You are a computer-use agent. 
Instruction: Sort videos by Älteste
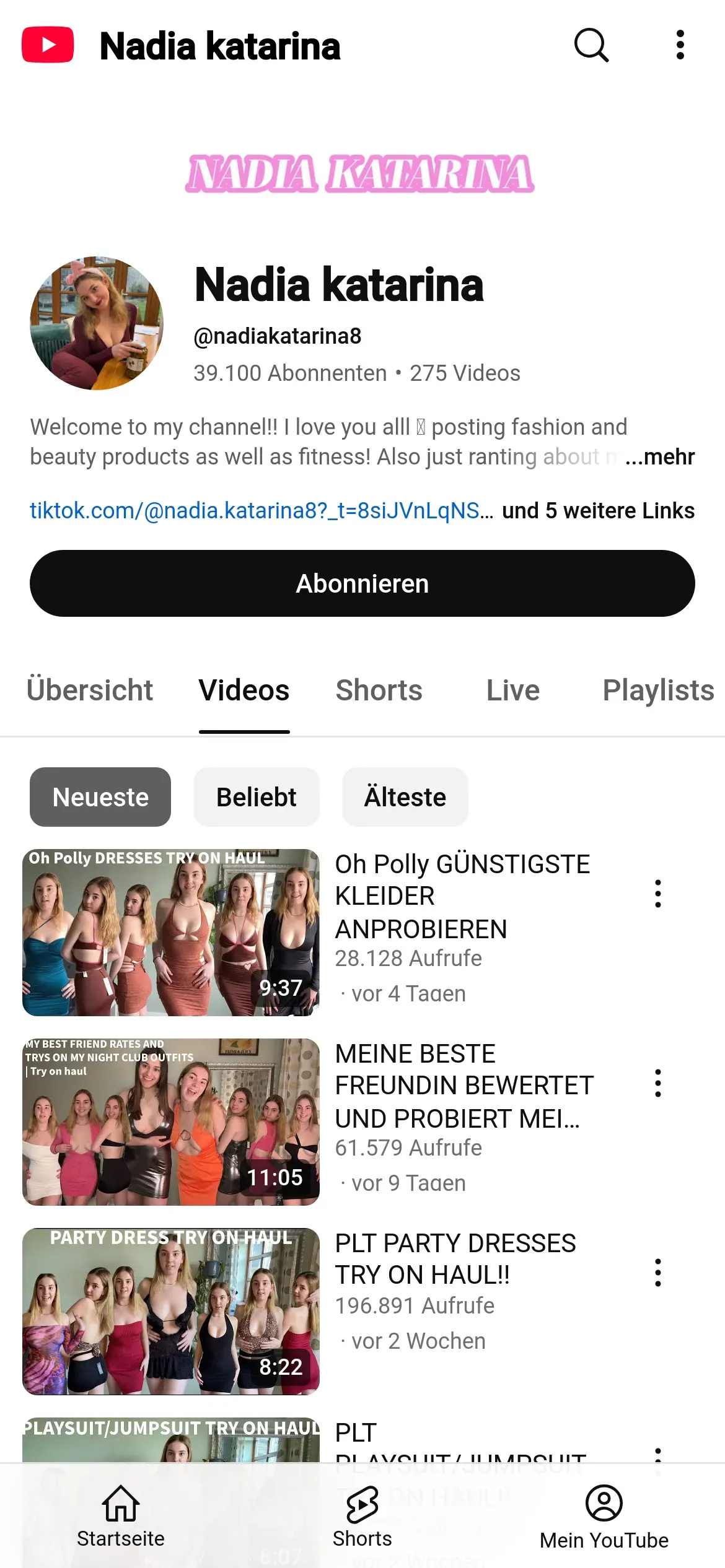tap(405, 797)
